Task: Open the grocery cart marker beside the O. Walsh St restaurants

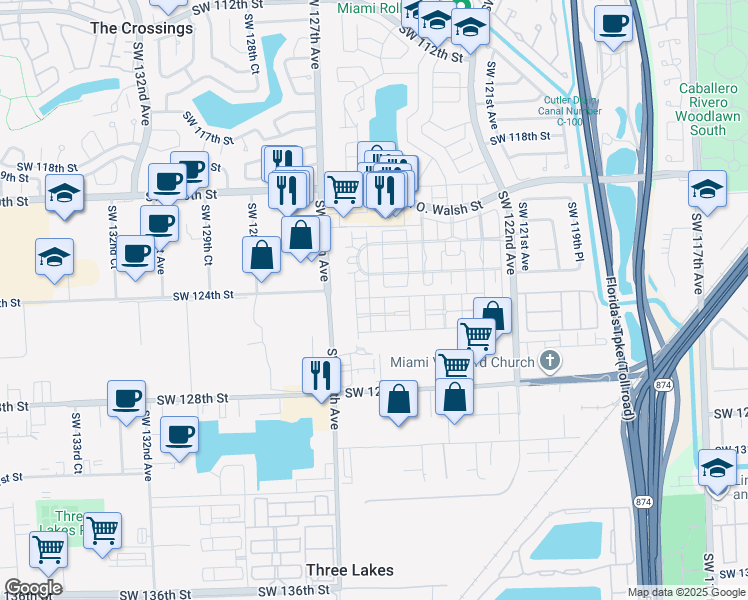Action: click(343, 188)
